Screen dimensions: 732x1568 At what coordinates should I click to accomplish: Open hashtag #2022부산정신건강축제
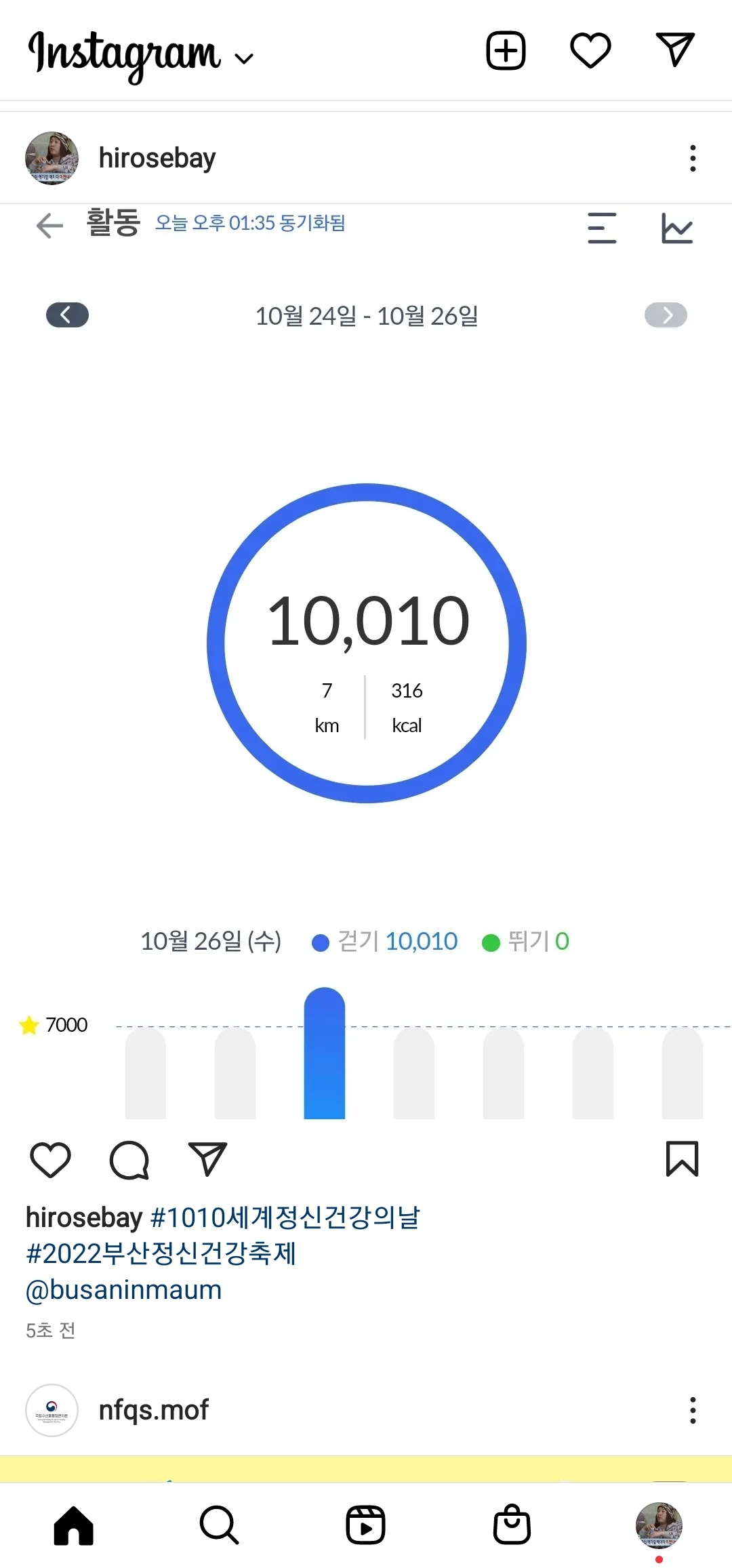(x=161, y=1253)
